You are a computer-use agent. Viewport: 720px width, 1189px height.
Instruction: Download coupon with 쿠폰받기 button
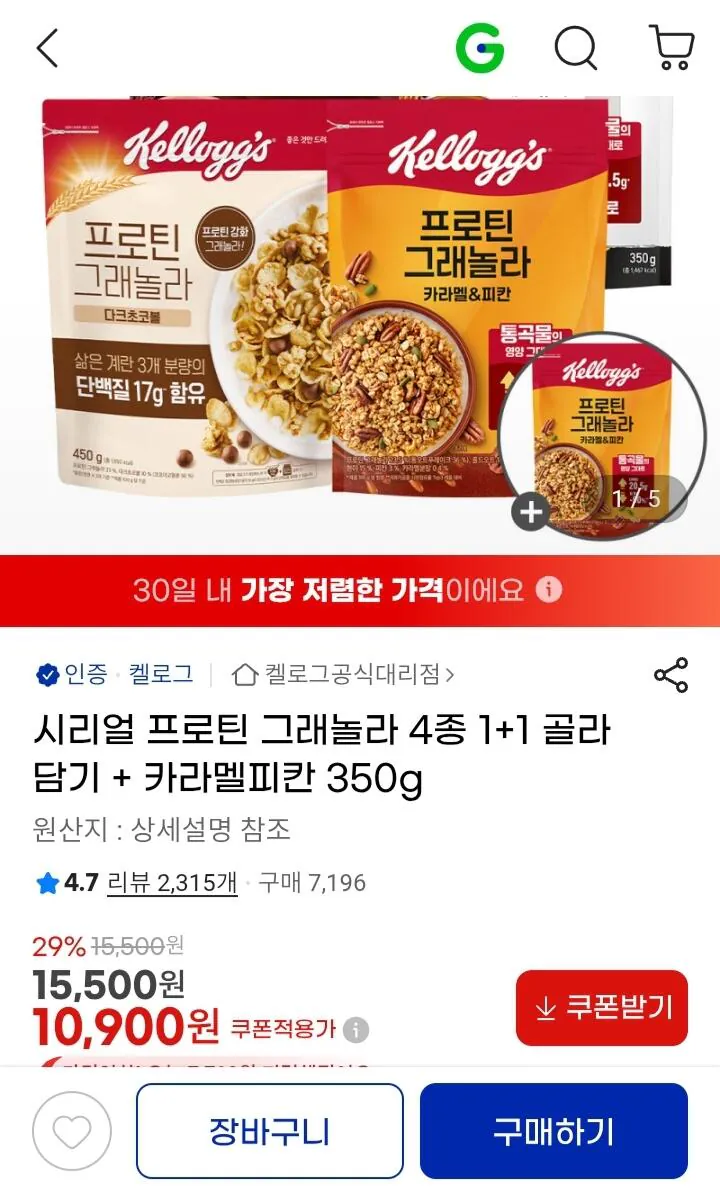pos(602,1007)
